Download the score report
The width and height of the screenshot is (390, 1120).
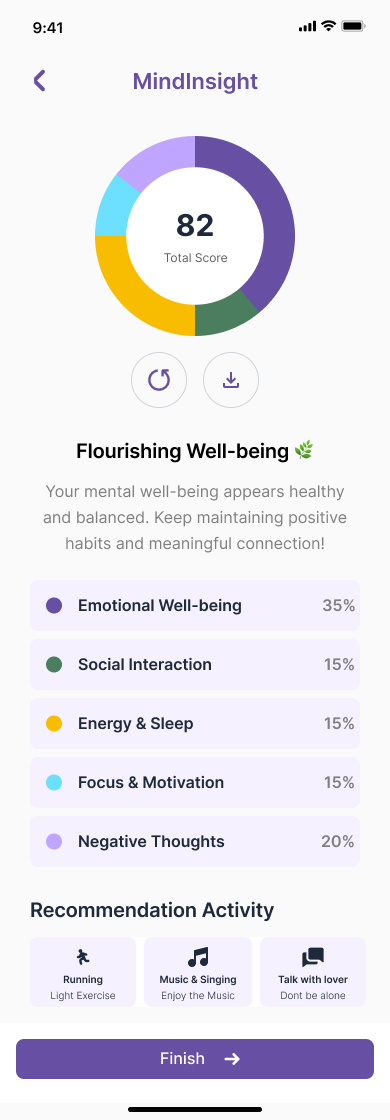231,380
